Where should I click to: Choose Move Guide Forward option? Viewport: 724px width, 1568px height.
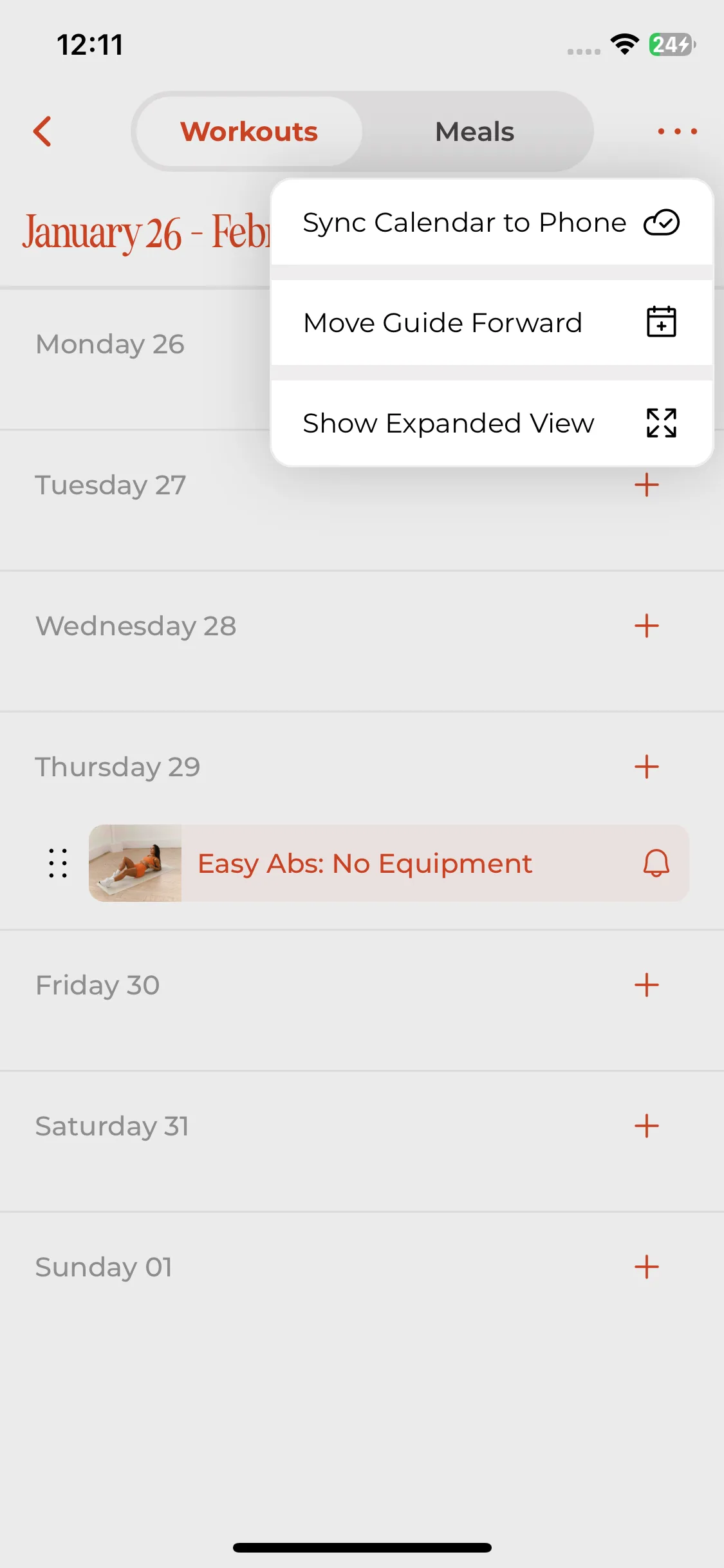point(492,322)
